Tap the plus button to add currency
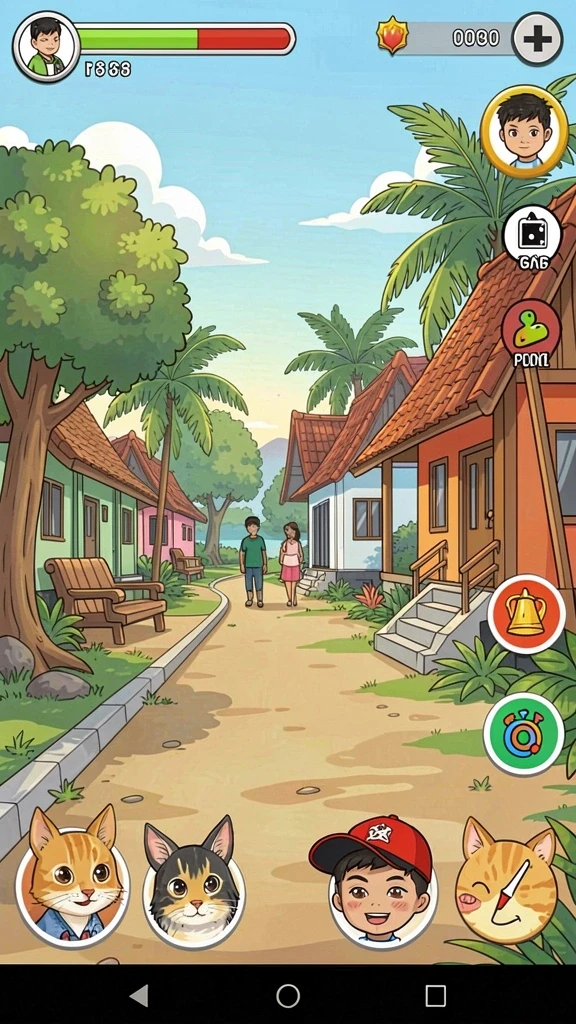The width and height of the screenshot is (576, 1024). pos(537,39)
